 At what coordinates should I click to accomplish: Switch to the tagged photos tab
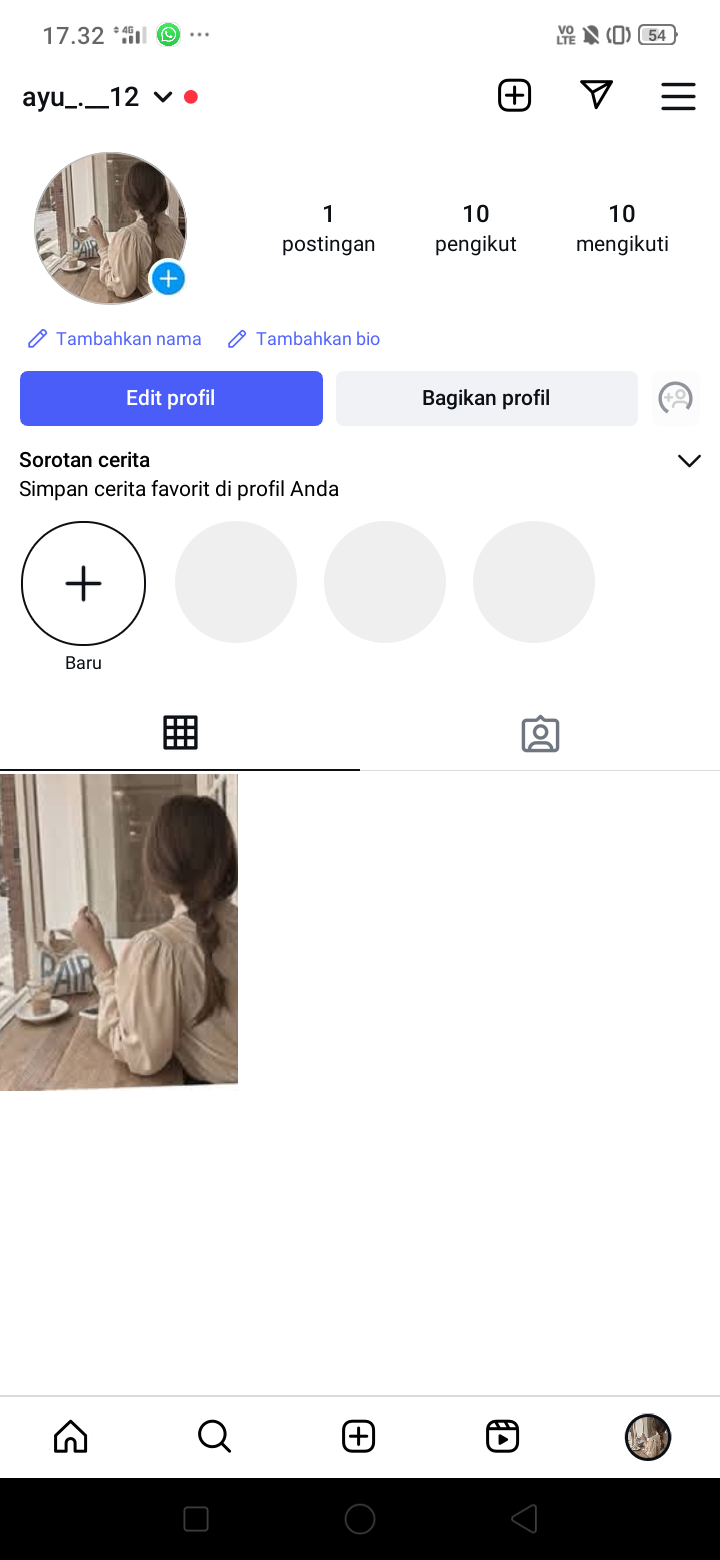pos(540,734)
